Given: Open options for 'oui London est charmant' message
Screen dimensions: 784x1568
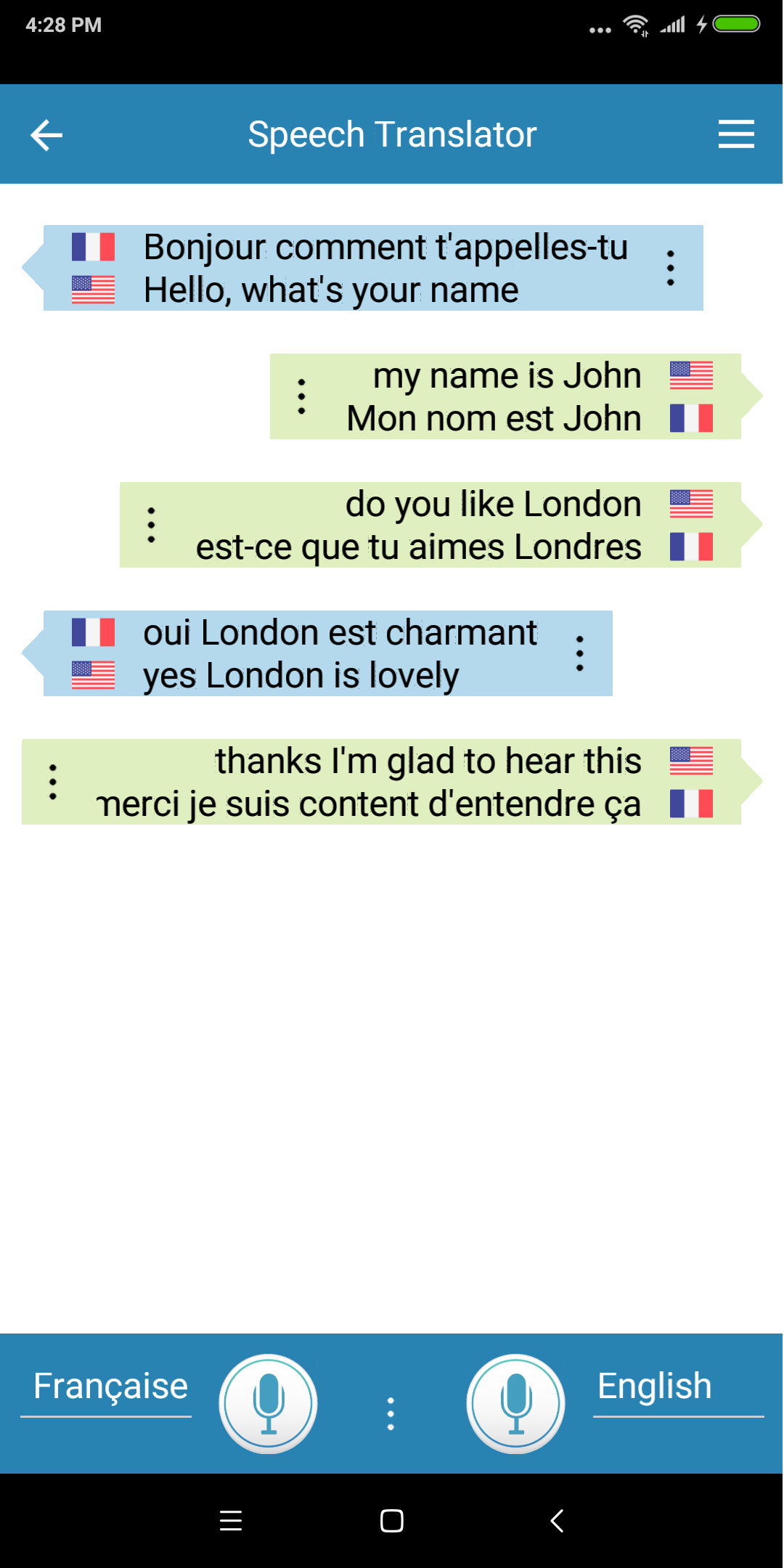Looking at the screenshot, I should point(580,653).
